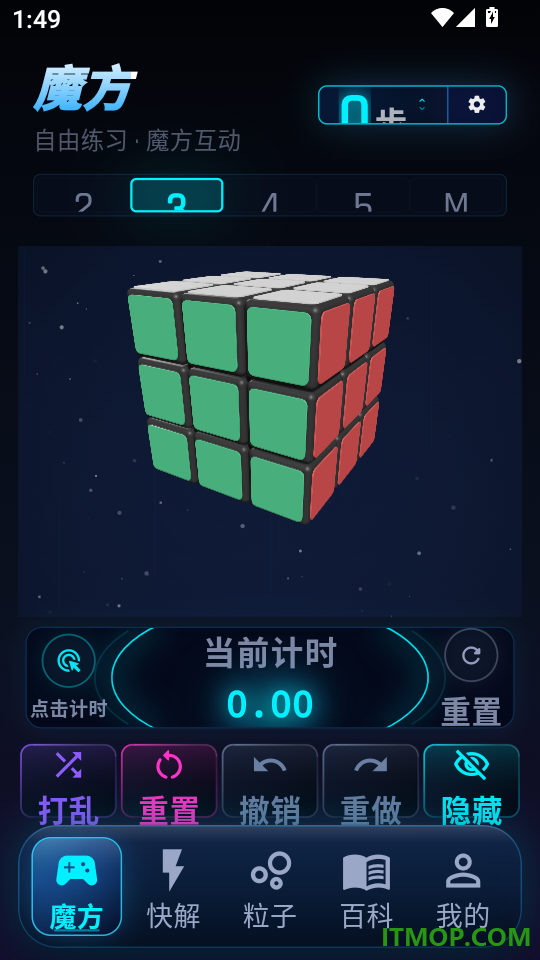This screenshot has height=960, width=540.
Task: Tap the pink 重置 cube reset button
Action: pos(169,781)
